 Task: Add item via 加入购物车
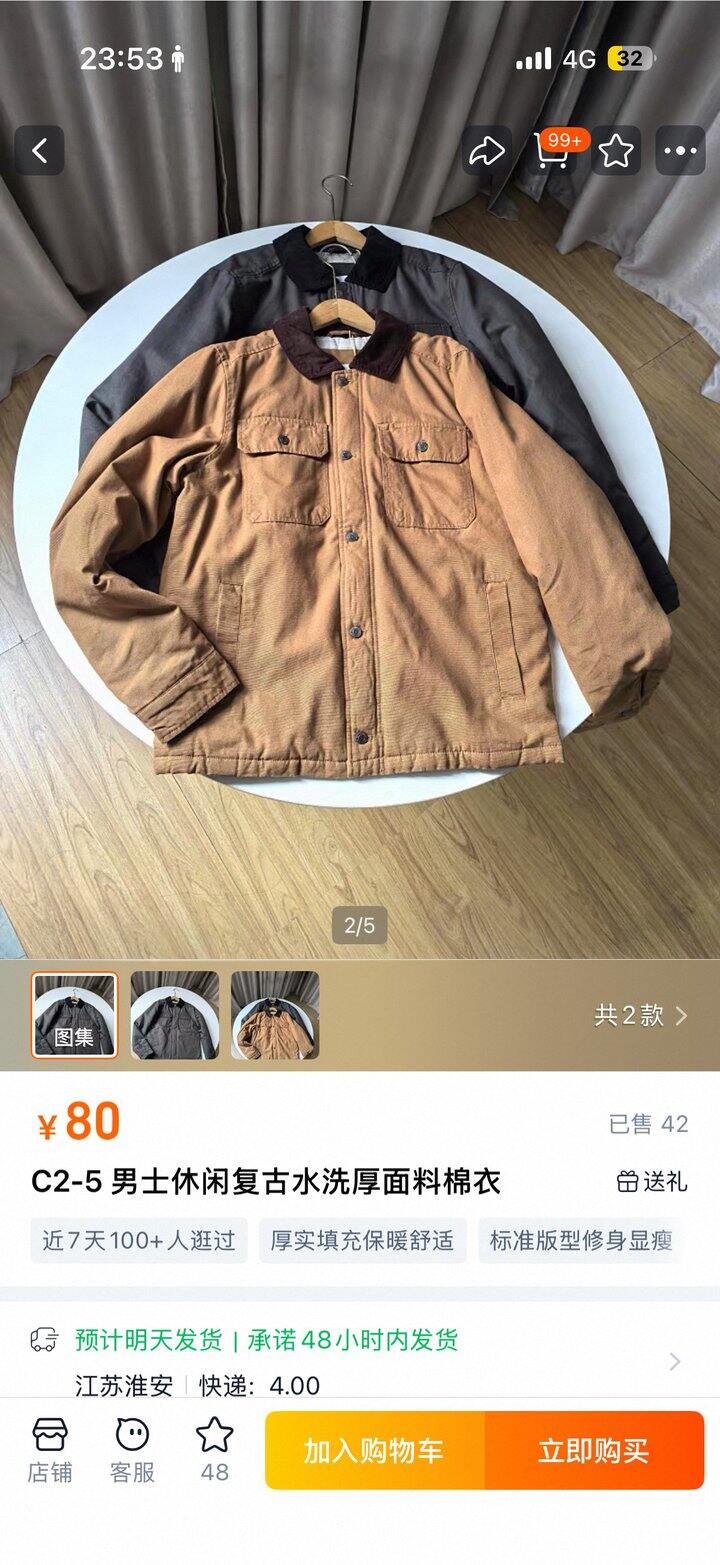click(x=374, y=1451)
